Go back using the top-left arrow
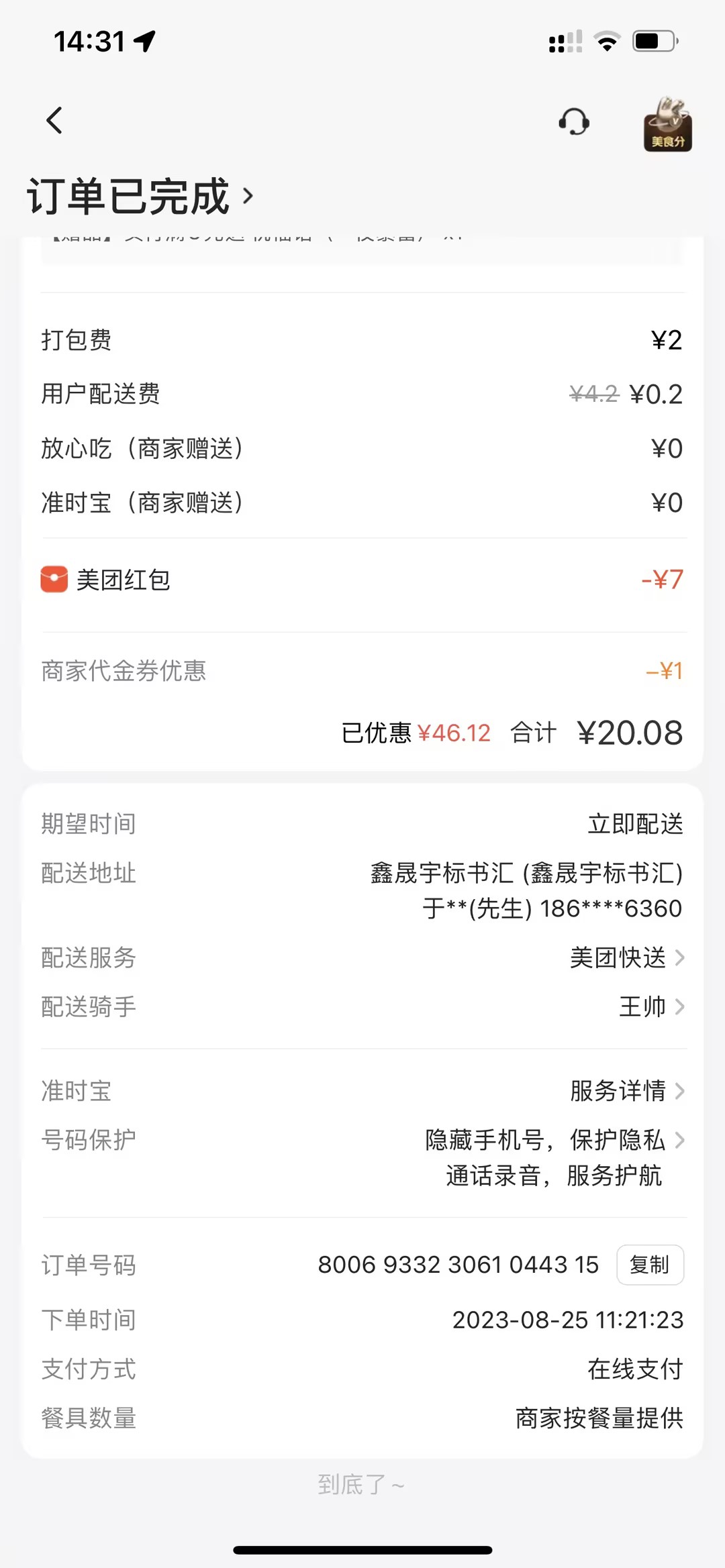Screen dimensions: 725x1568 click(x=55, y=121)
